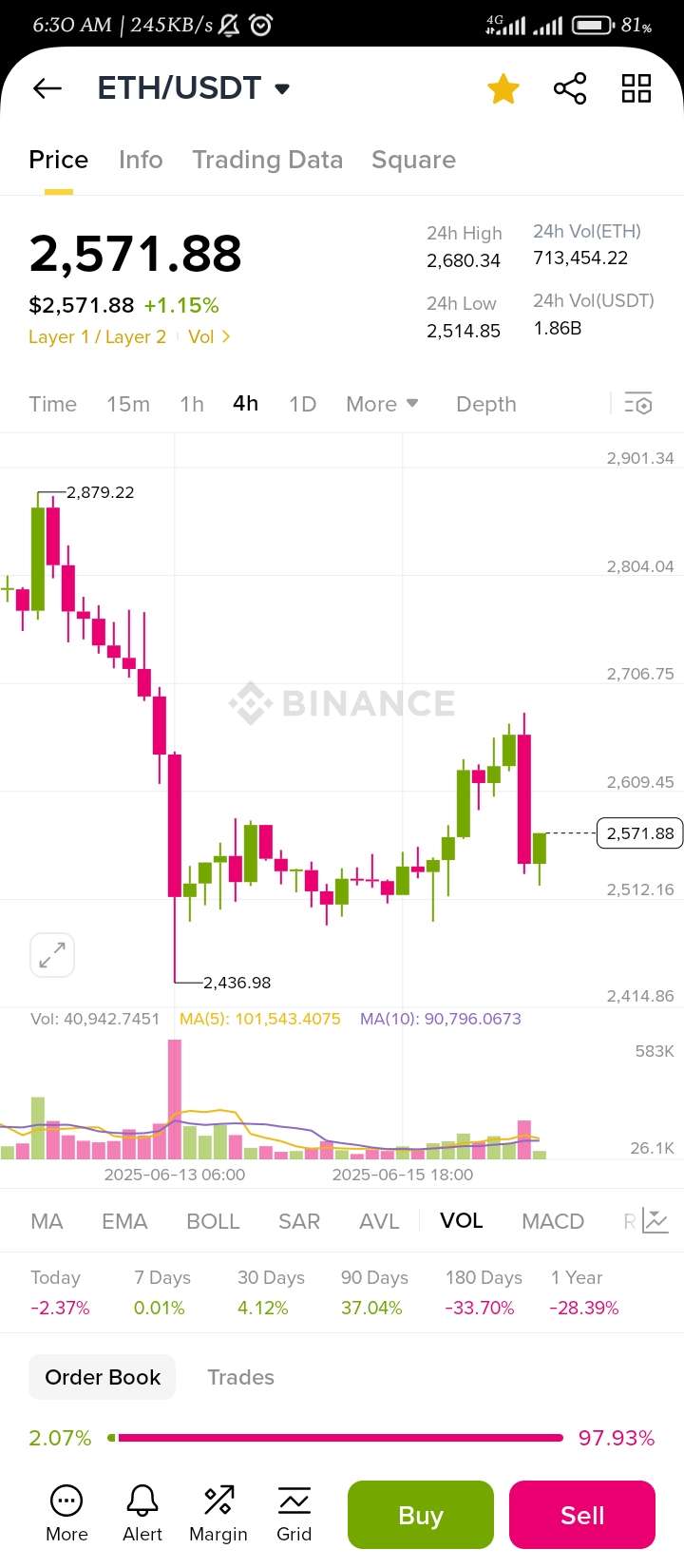Show the Depth chart
Viewport: 684px width, 1568px height.
(x=485, y=404)
